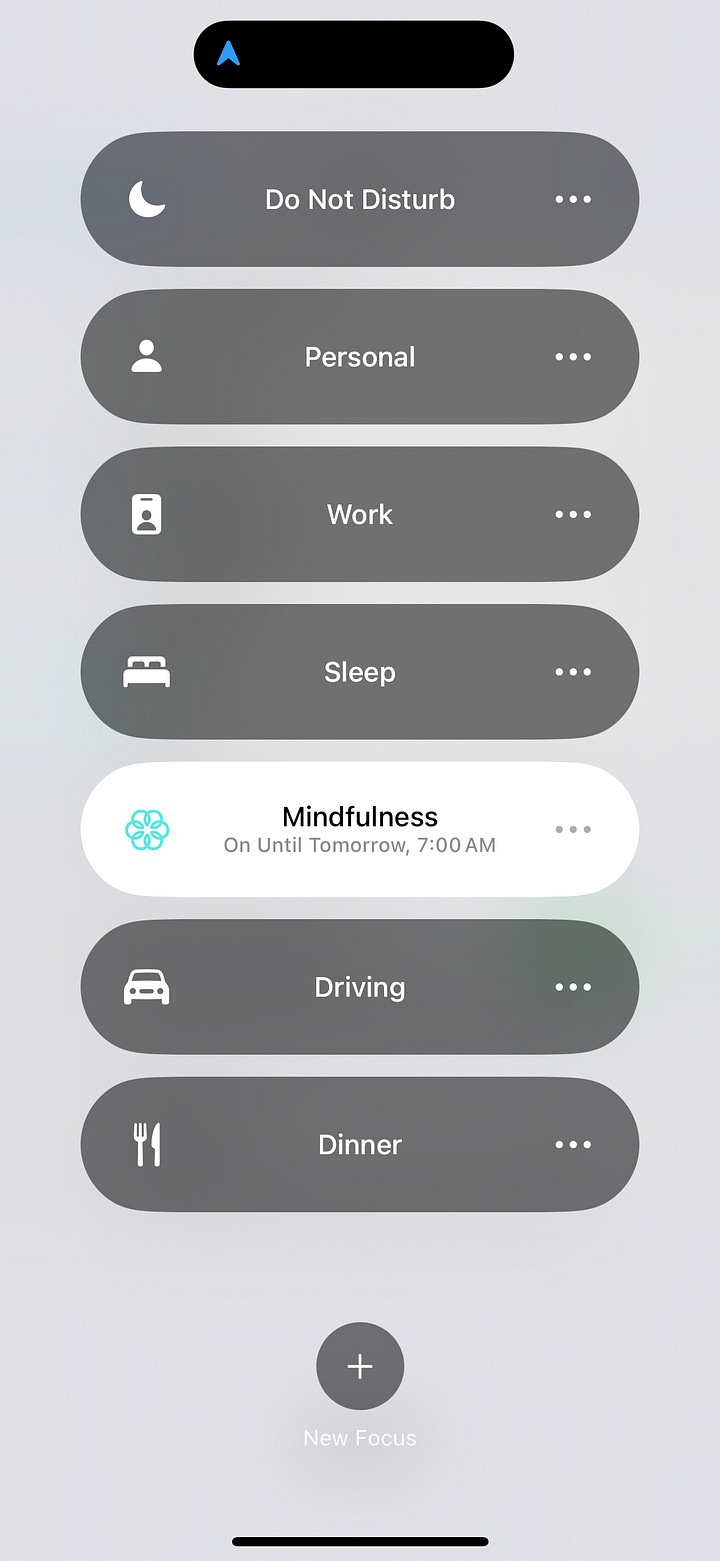This screenshot has width=720, height=1561.
Task: Open Sleep focus options menu
Action: (x=573, y=672)
